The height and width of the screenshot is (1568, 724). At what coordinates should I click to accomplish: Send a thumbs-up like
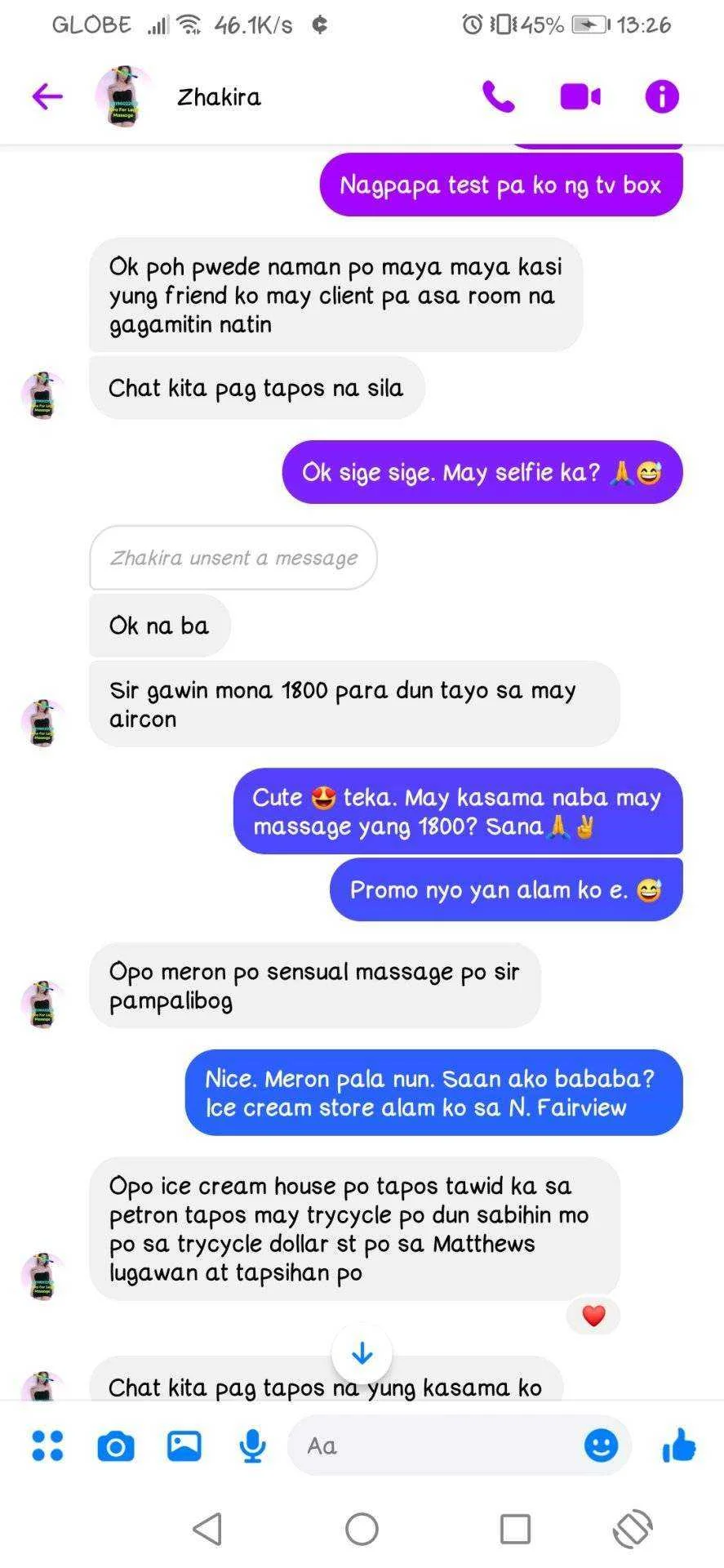tap(679, 1445)
